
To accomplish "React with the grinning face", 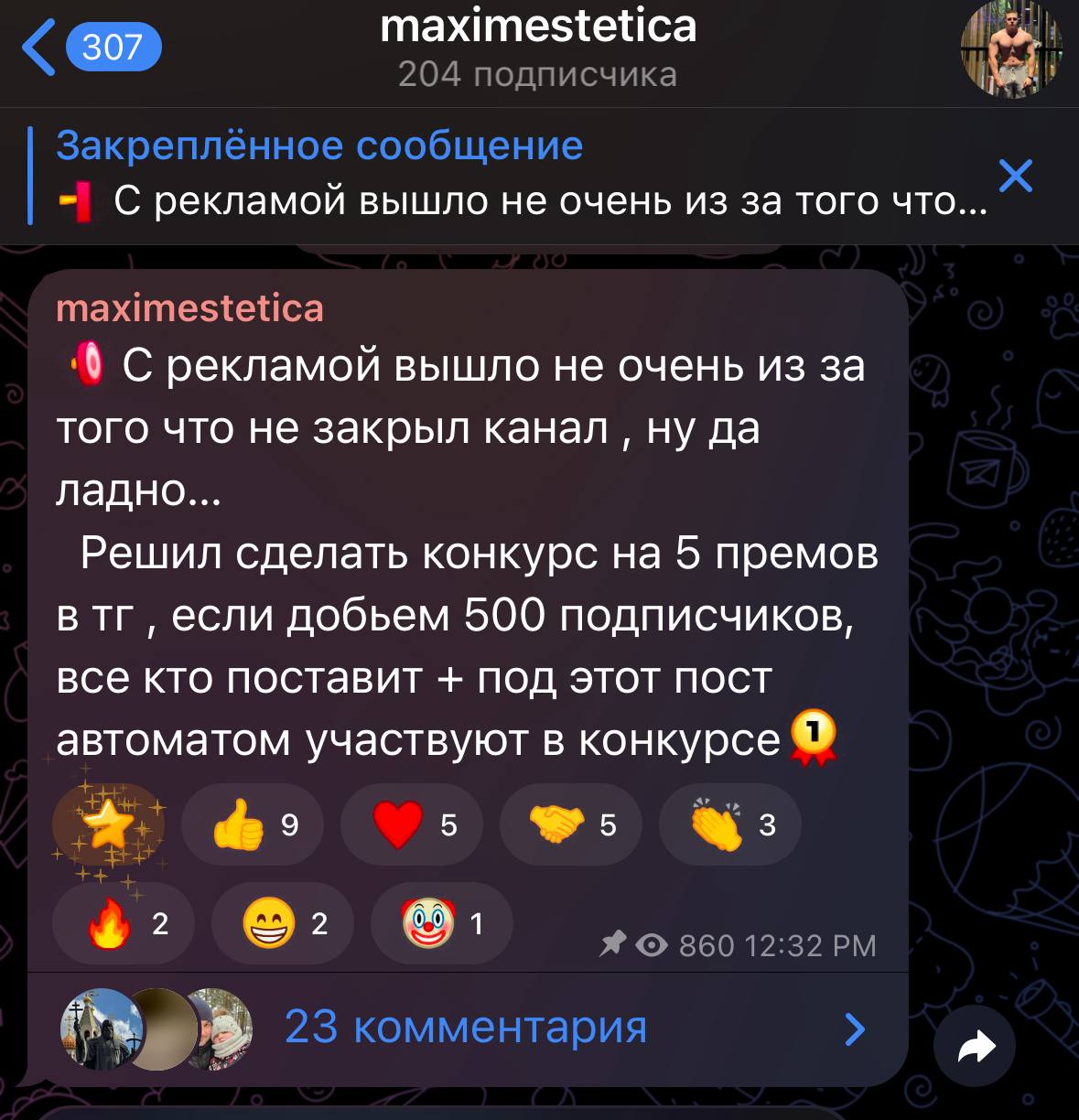I will tap(283, 923).
